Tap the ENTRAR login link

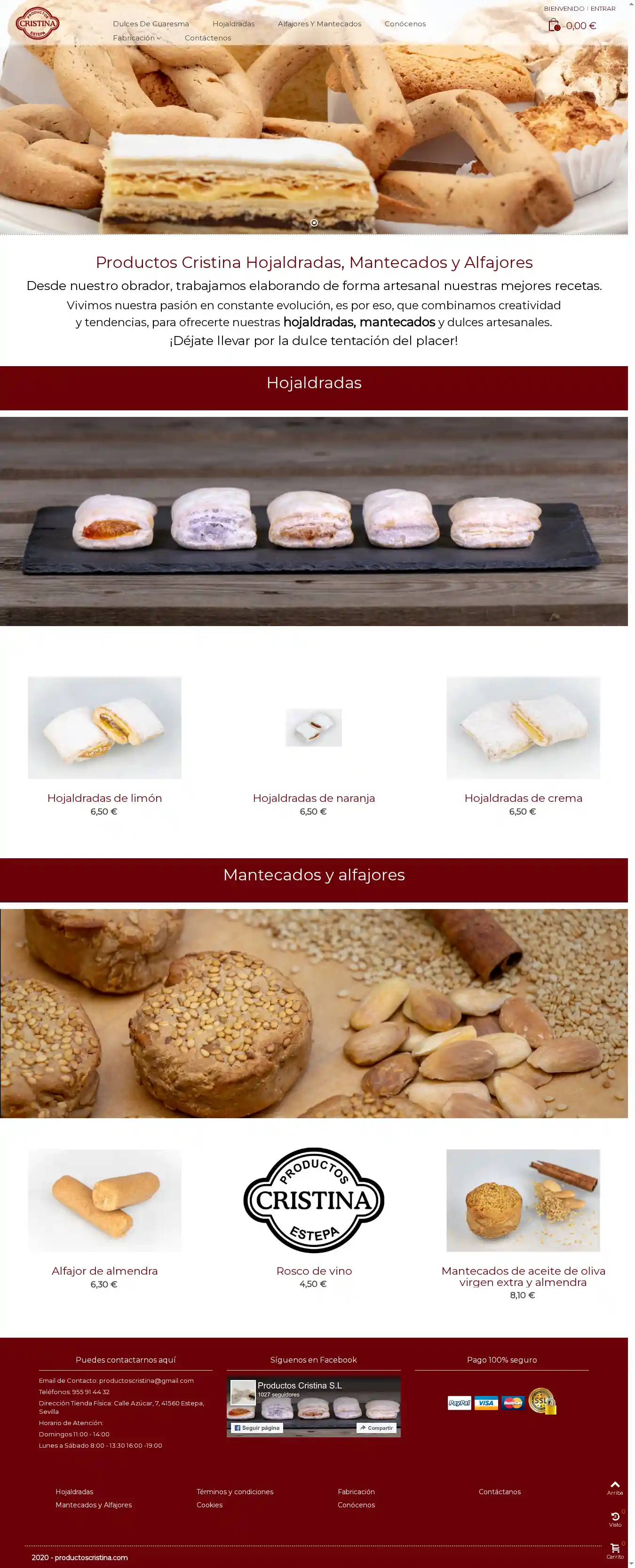pos(603,8)
